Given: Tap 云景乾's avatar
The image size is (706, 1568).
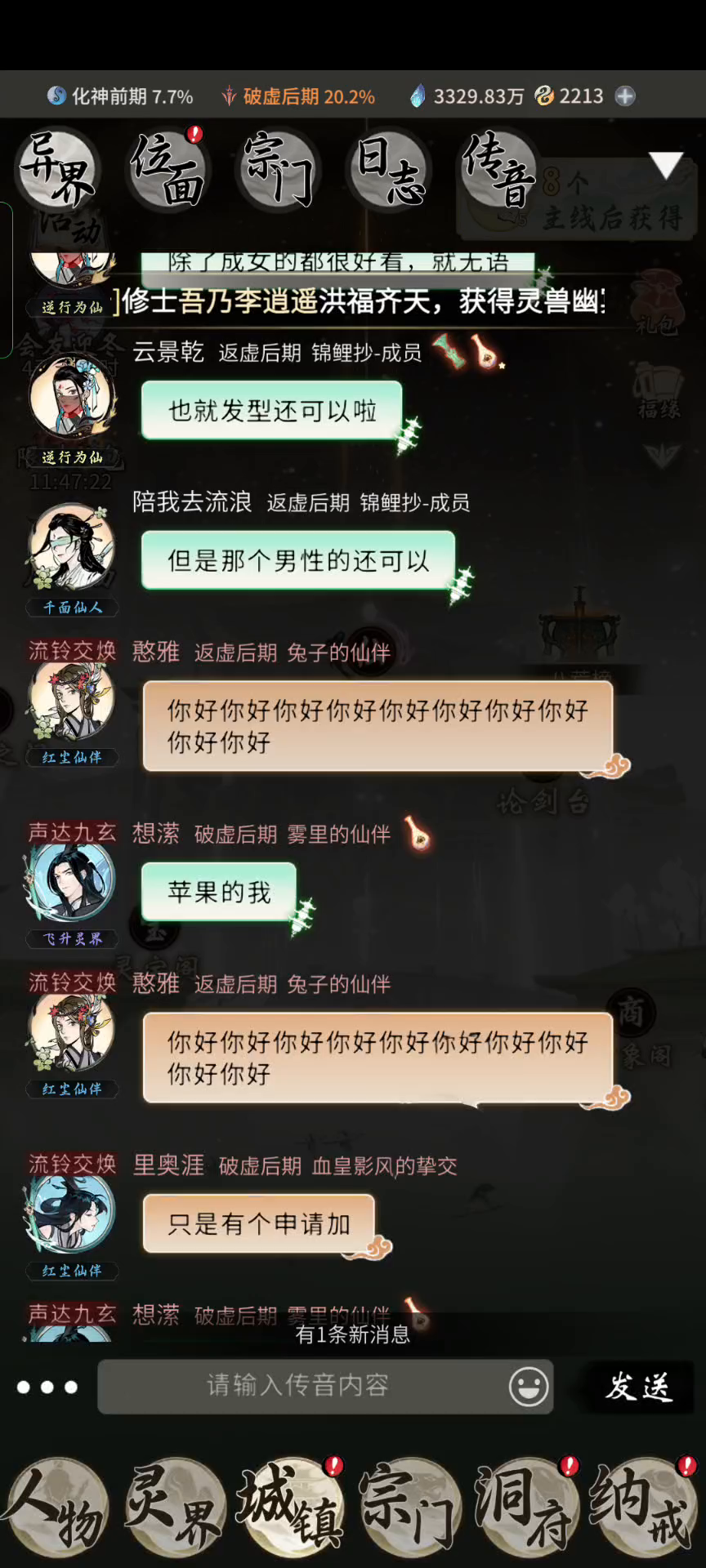Looking at the screenshot, I should (72, 398).
